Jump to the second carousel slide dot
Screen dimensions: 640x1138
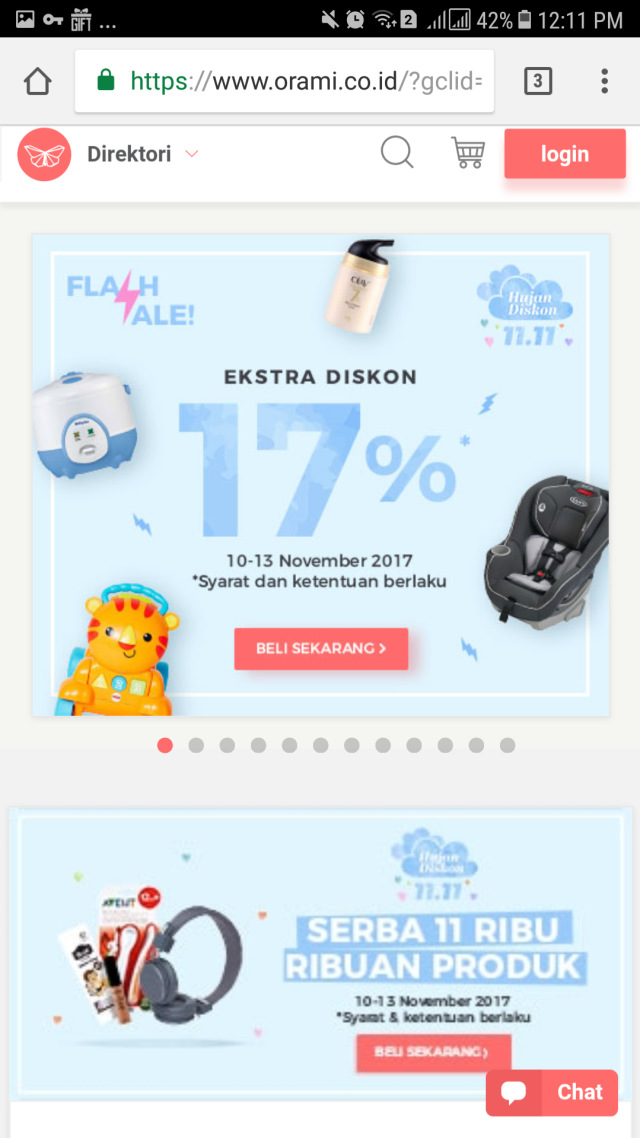(x=196, y=745)
